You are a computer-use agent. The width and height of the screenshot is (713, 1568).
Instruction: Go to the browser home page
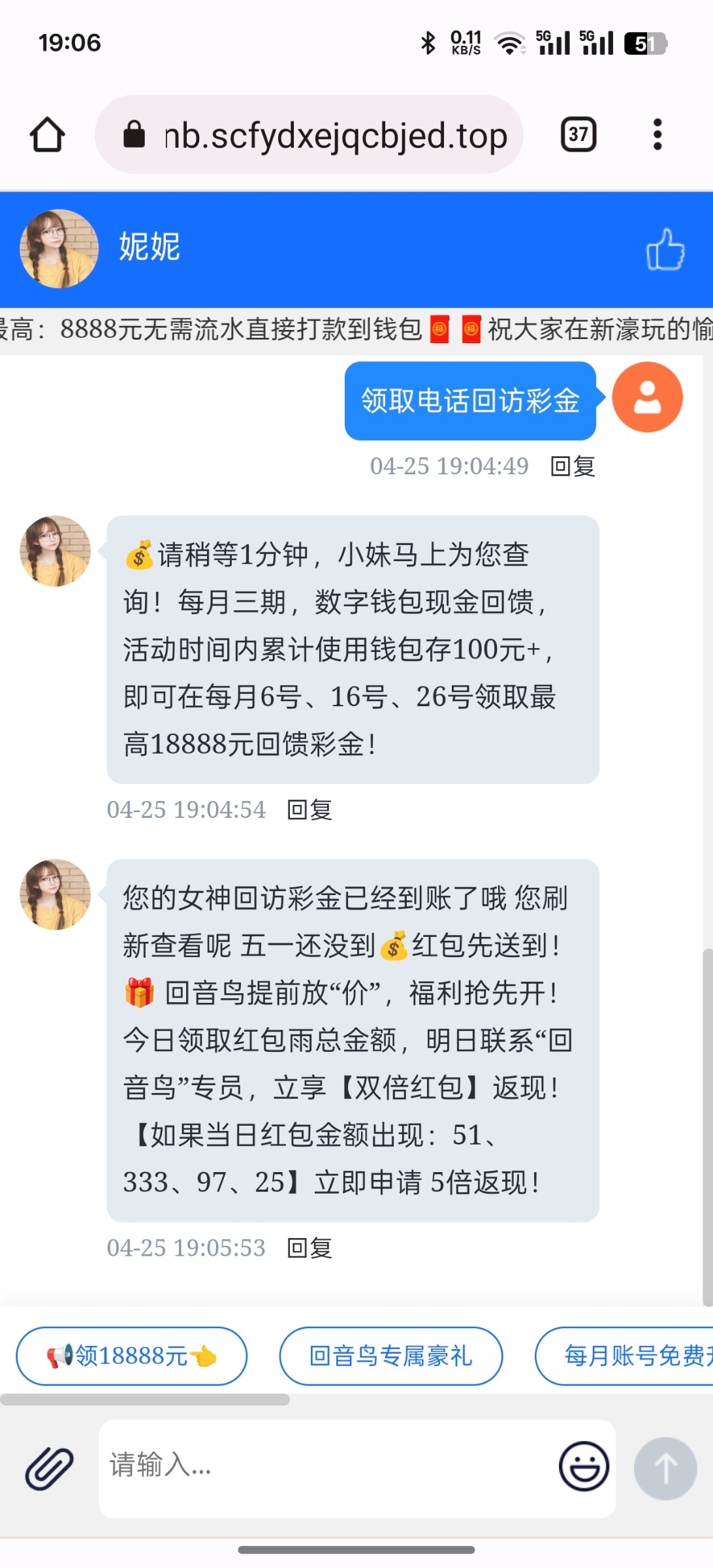(x=47, y=135)
